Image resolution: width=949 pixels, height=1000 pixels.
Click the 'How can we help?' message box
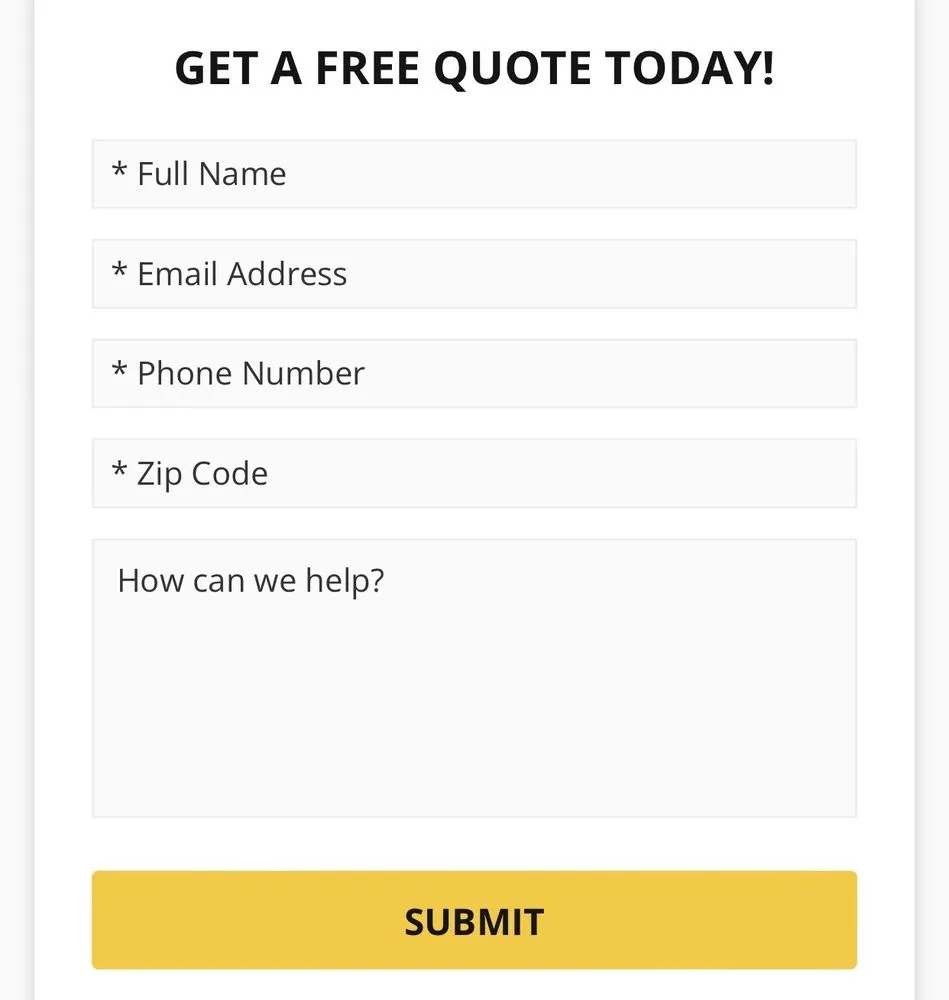[x=474, y=678]
